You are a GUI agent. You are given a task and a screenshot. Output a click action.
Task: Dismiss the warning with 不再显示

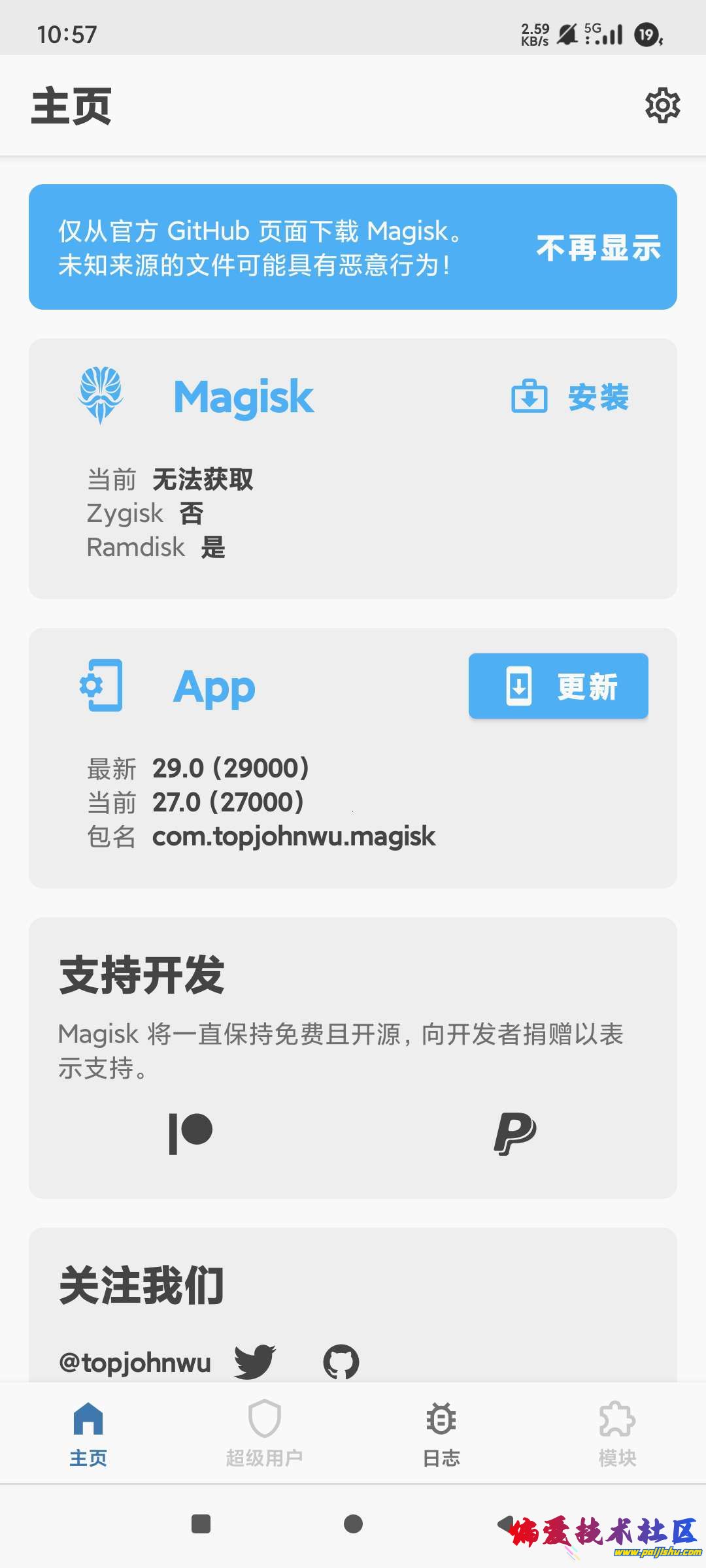(x=598, y=248)
